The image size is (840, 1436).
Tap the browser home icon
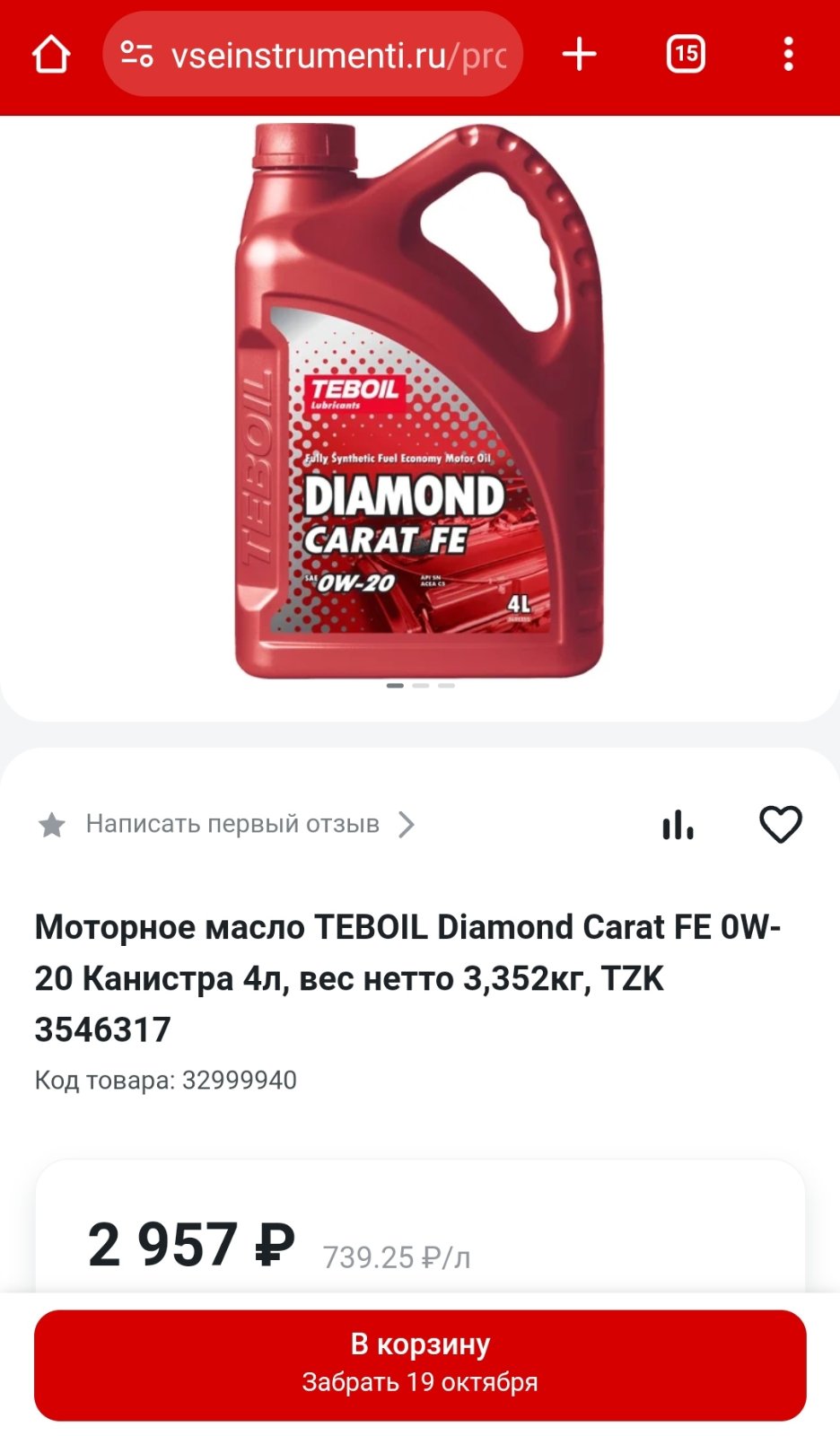click(51, 55)
